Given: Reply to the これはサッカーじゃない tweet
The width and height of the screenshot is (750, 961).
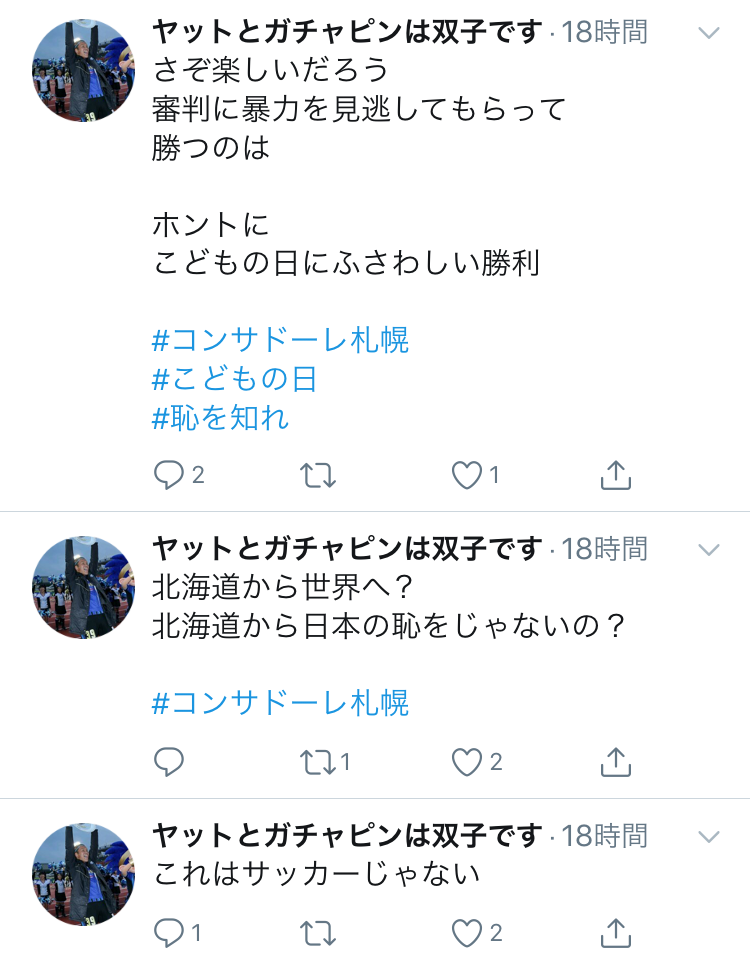Looking at the screenshot, I should click(168, 933).
